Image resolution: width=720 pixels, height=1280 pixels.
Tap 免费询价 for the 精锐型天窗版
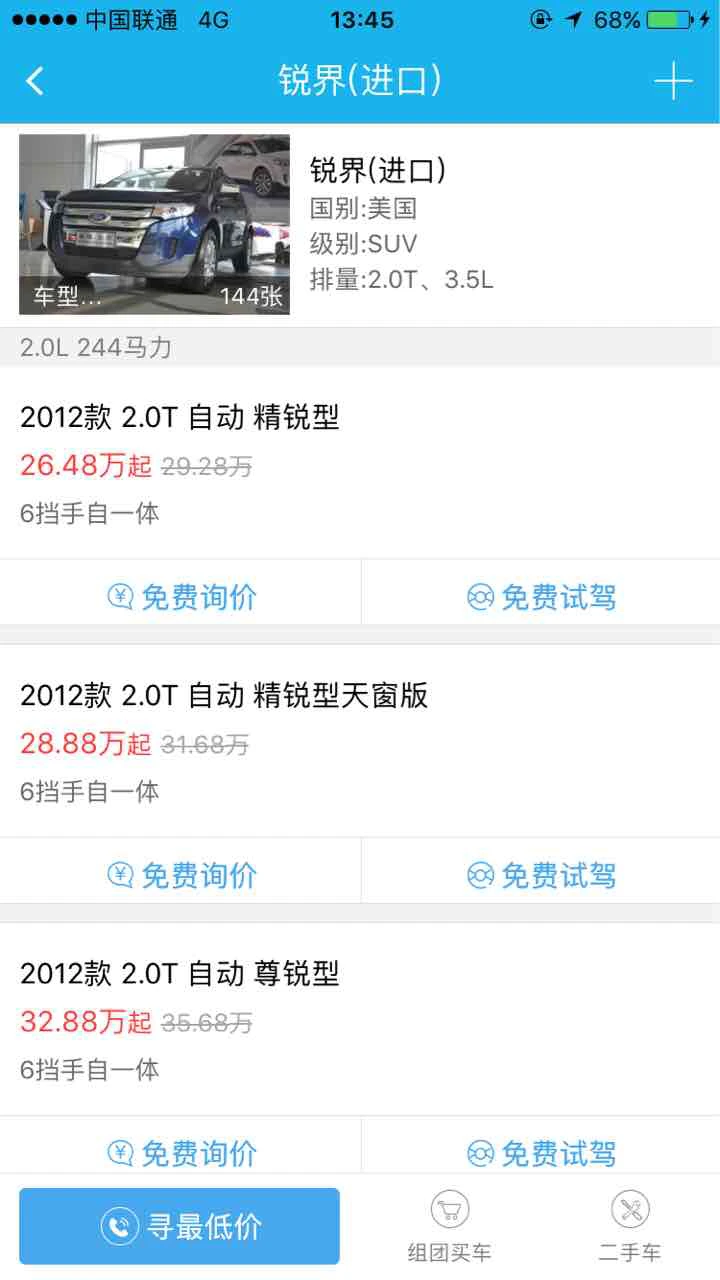[181, 875]
